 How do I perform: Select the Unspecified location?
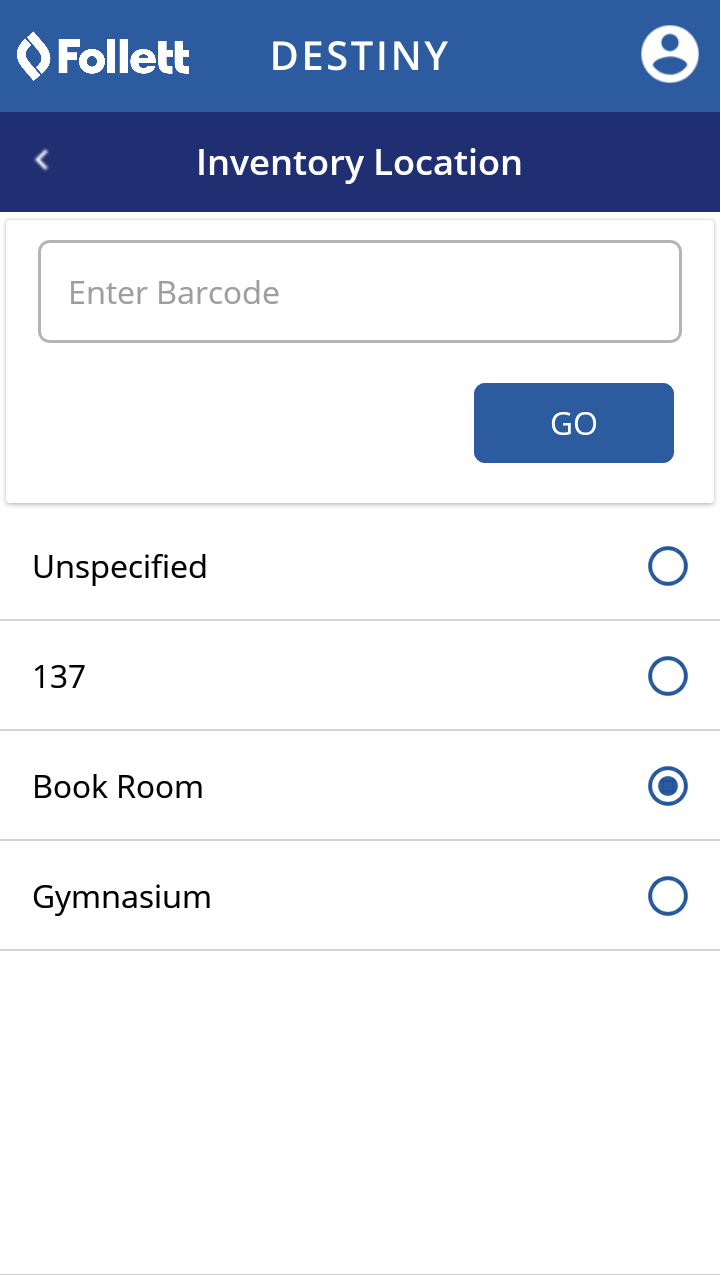click(667, 567)
